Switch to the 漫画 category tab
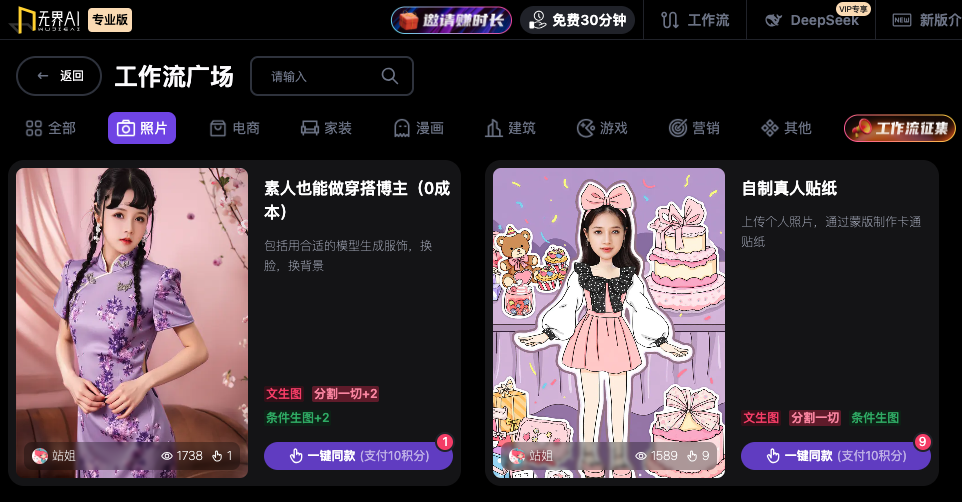The width and height of the screenshot is (962, 502). [x=418, y=128]
